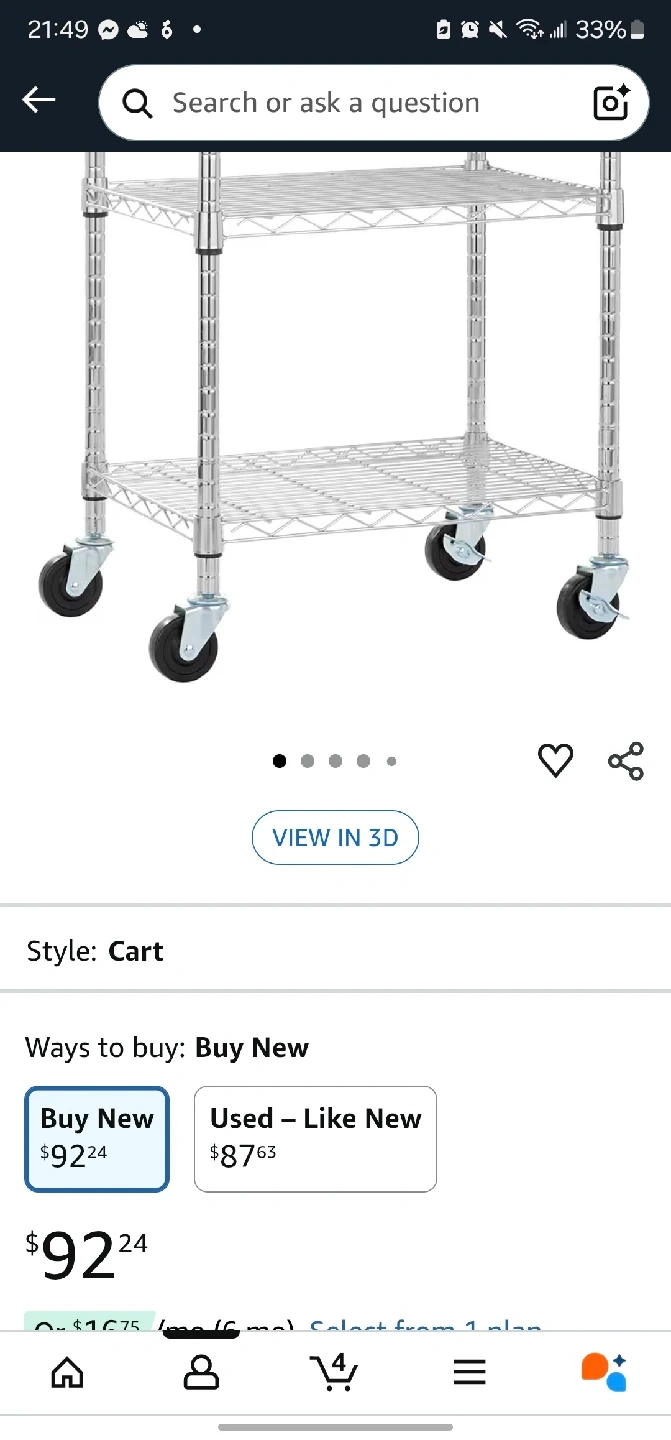Image resolution: width=671 pixels, height=1440 pixels.
Task: Open the Home tab
Action: (x=67, y=1373)
